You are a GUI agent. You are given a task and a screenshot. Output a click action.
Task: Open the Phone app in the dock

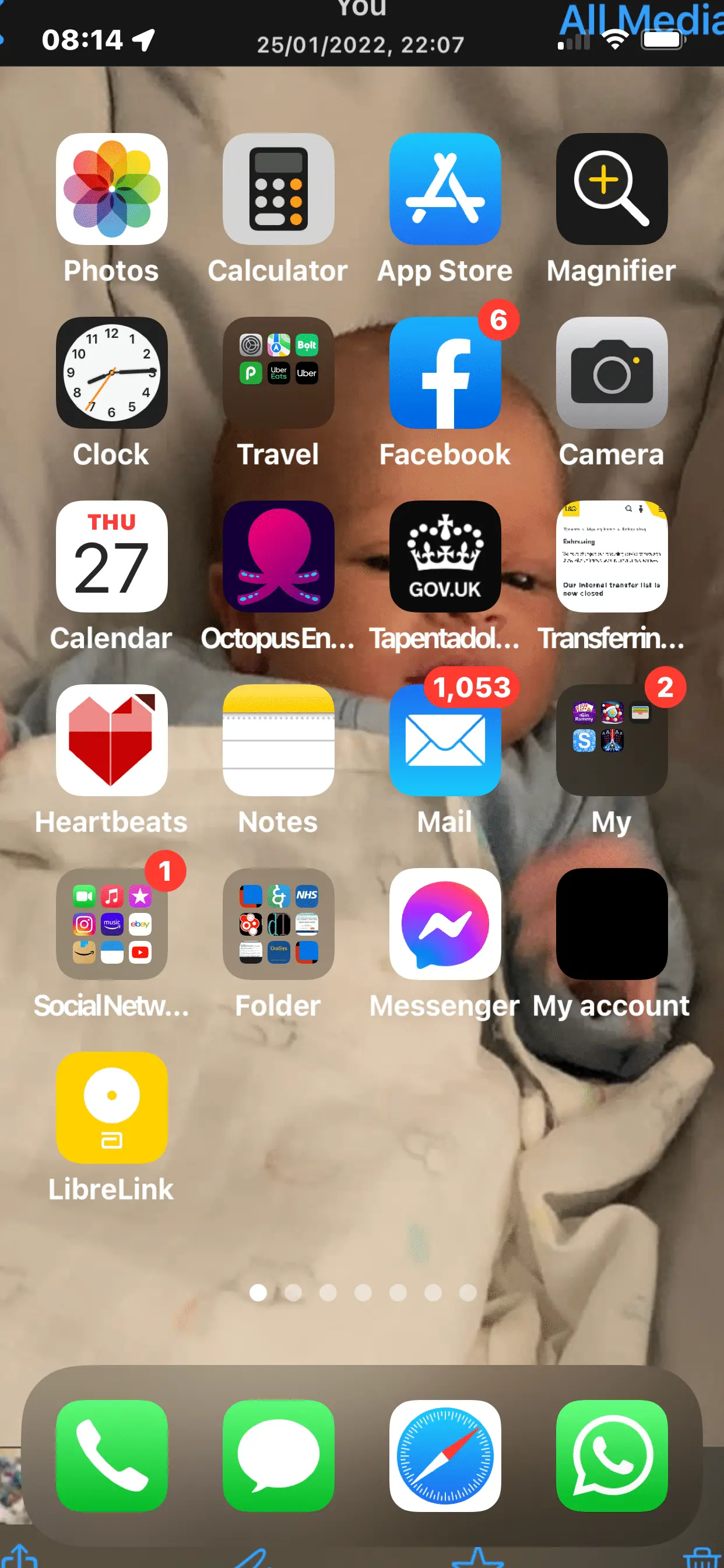click(x=111, y=1456)
